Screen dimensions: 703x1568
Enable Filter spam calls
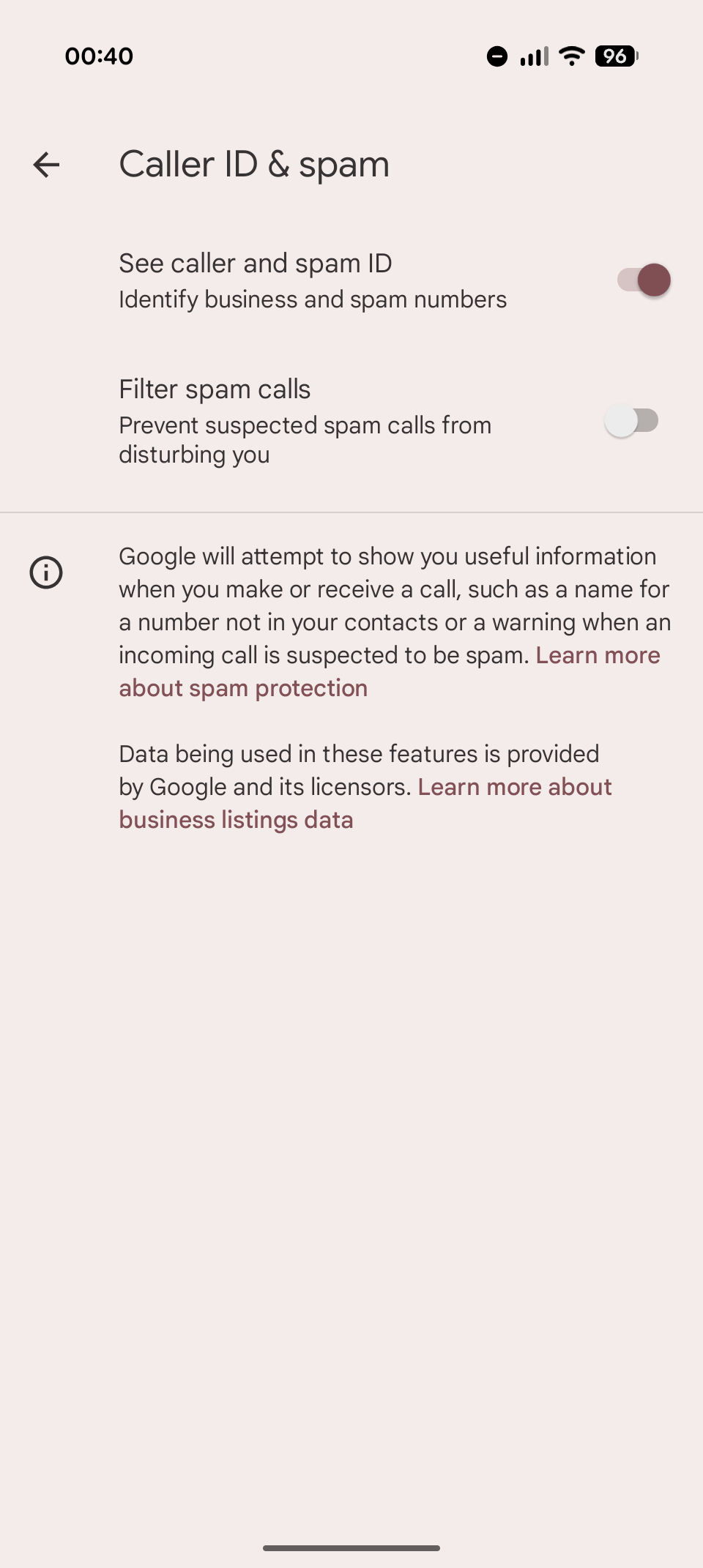(631, 421)
